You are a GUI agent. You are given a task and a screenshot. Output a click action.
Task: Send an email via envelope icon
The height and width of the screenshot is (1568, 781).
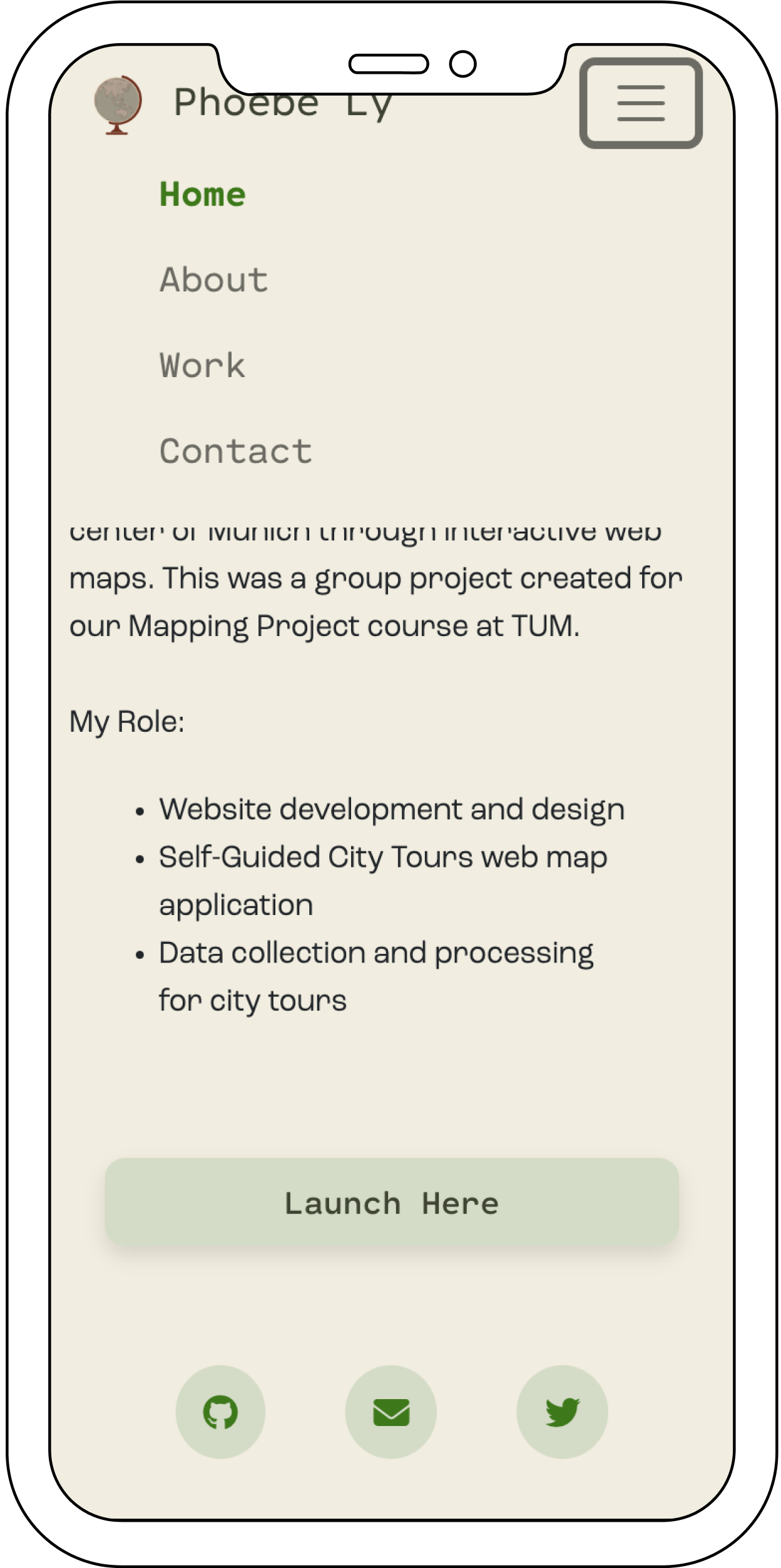(x=391, y=1412)
